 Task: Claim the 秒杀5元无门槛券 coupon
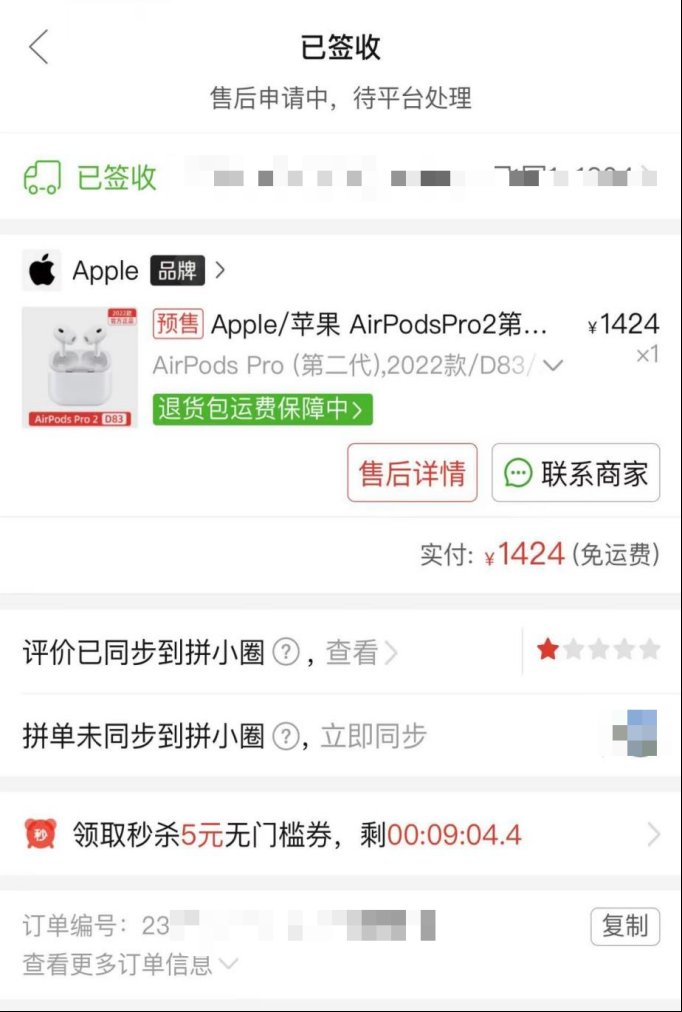point(340,834)
